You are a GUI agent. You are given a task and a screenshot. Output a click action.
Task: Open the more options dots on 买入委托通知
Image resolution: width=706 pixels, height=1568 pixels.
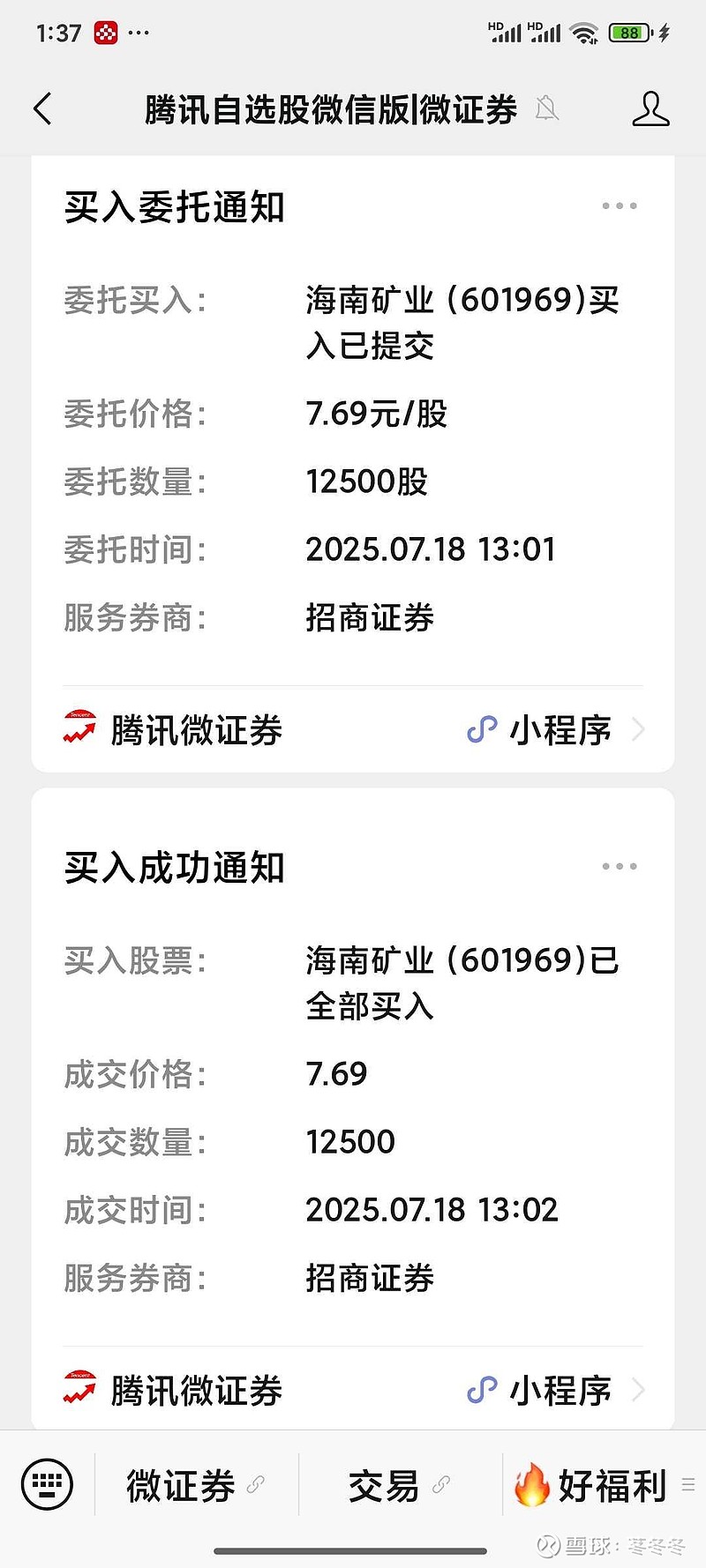click(620, 205)
